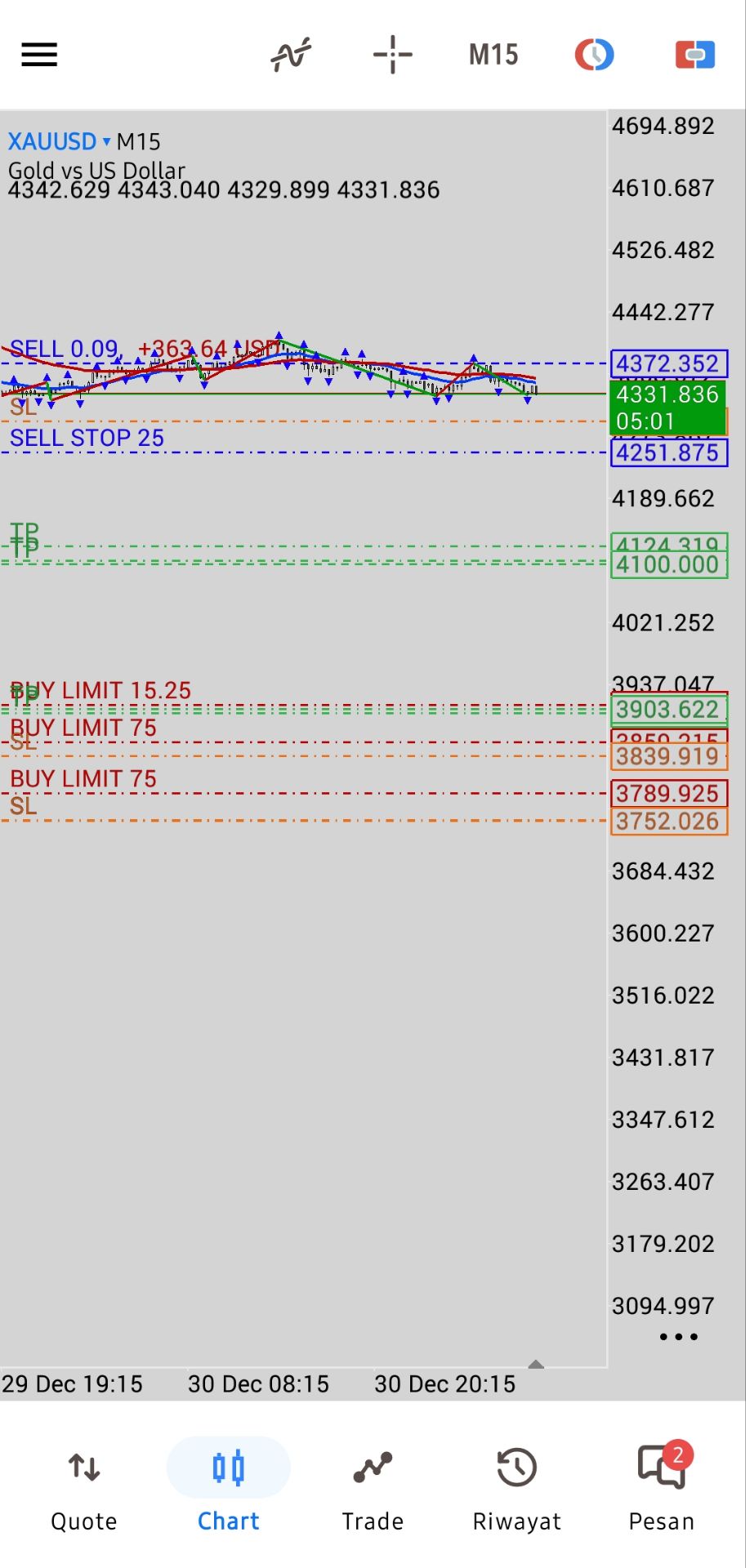Image resolution: width=746 pixels, height=1568 pixels.
Task: Open the Riwayat history tab
Action: point(516,1484)
